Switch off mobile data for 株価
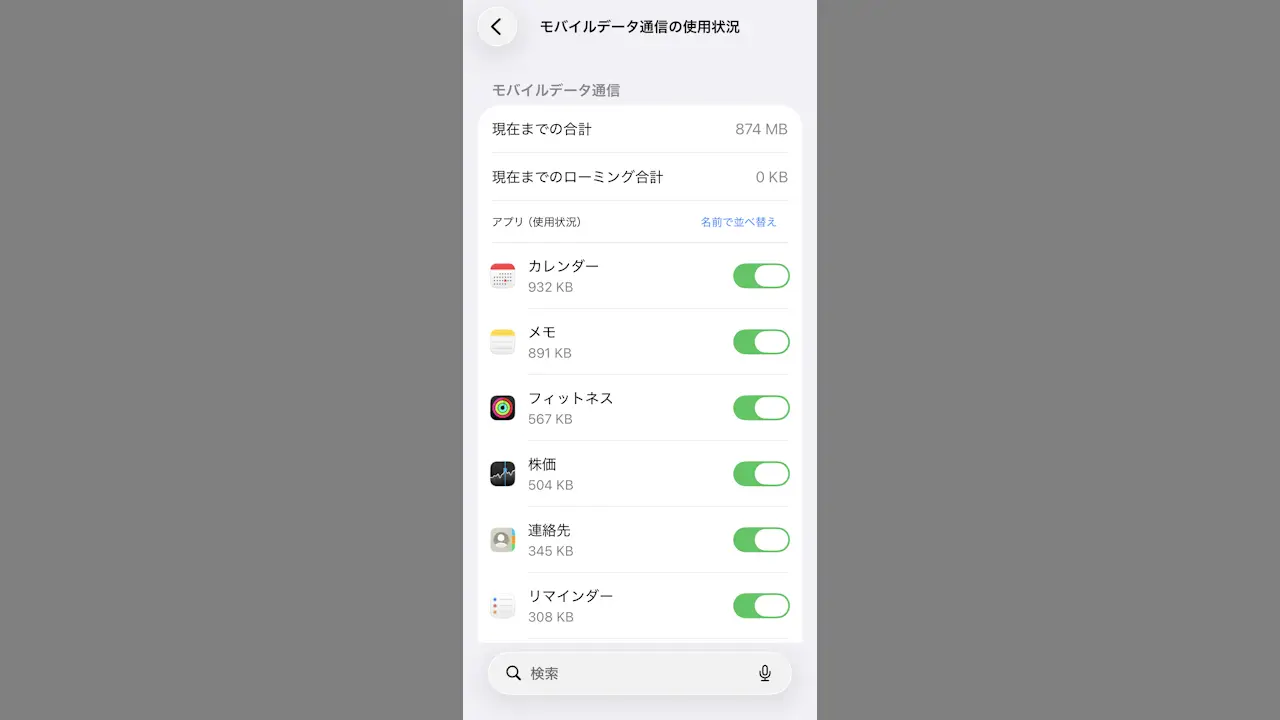The image size is (1280, 720). coord(761,474)
